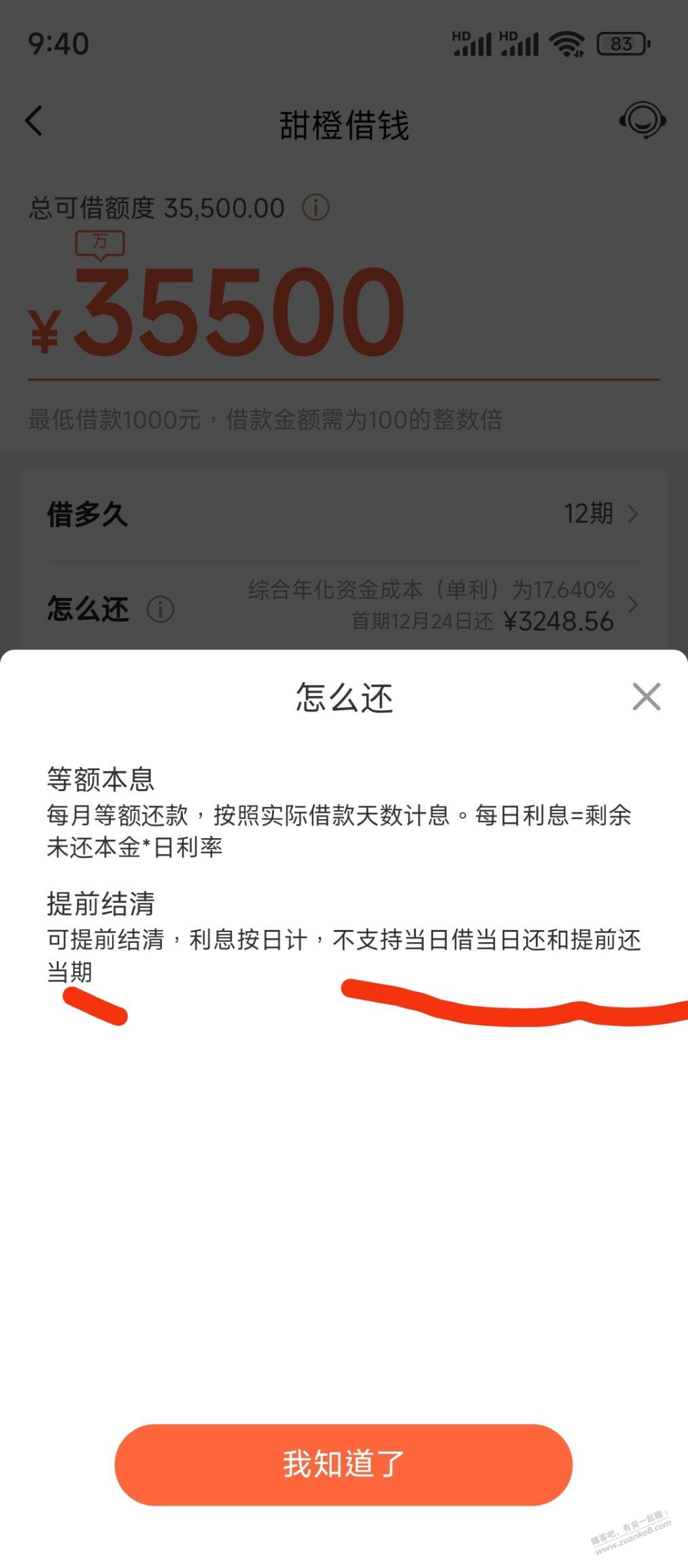The width and height of the screenshot is (688, 1568).
Task: Close the 怎么还 dialog with the X
Action: 646,697
